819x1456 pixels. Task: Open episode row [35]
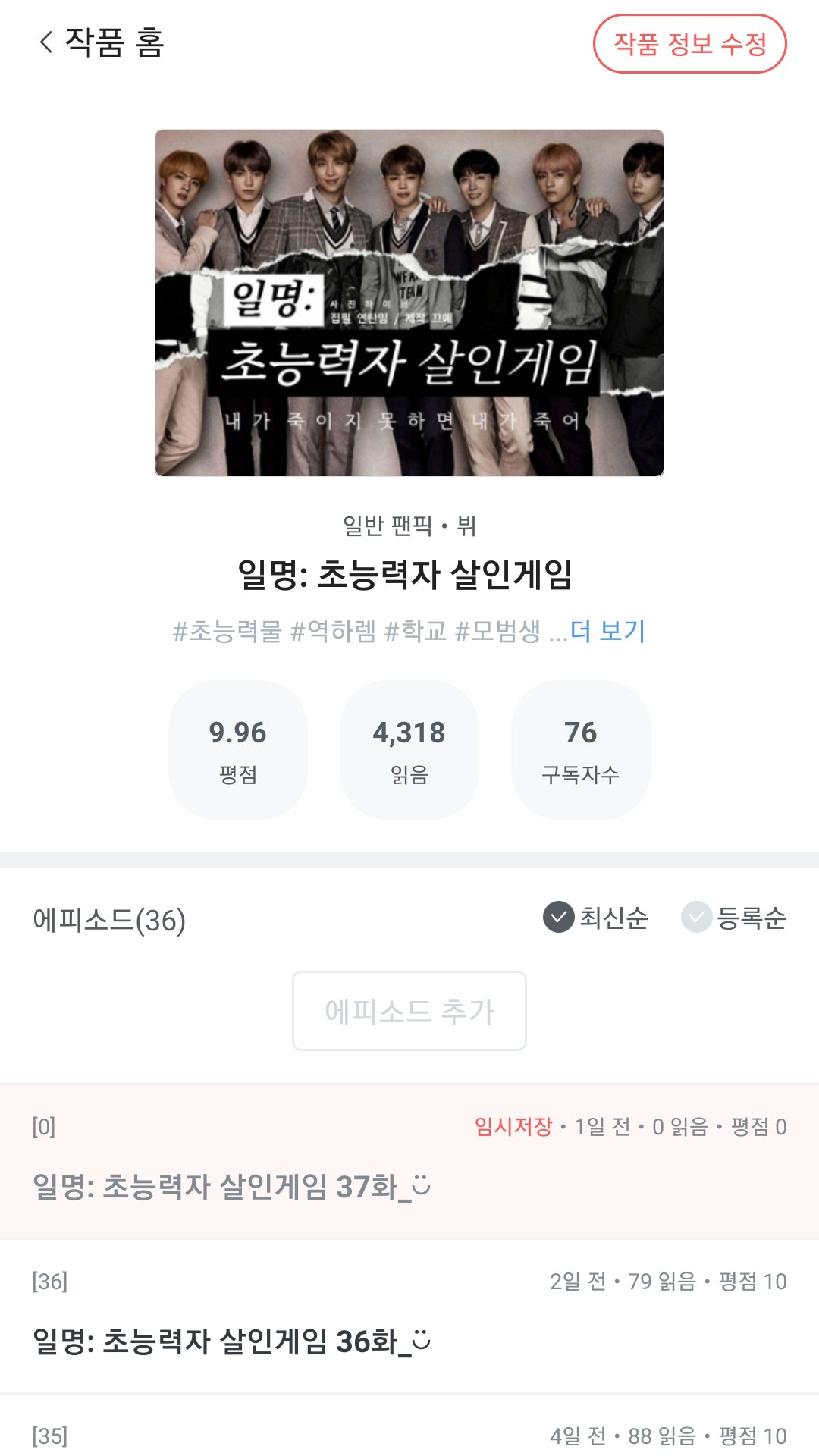[409, 1426]
